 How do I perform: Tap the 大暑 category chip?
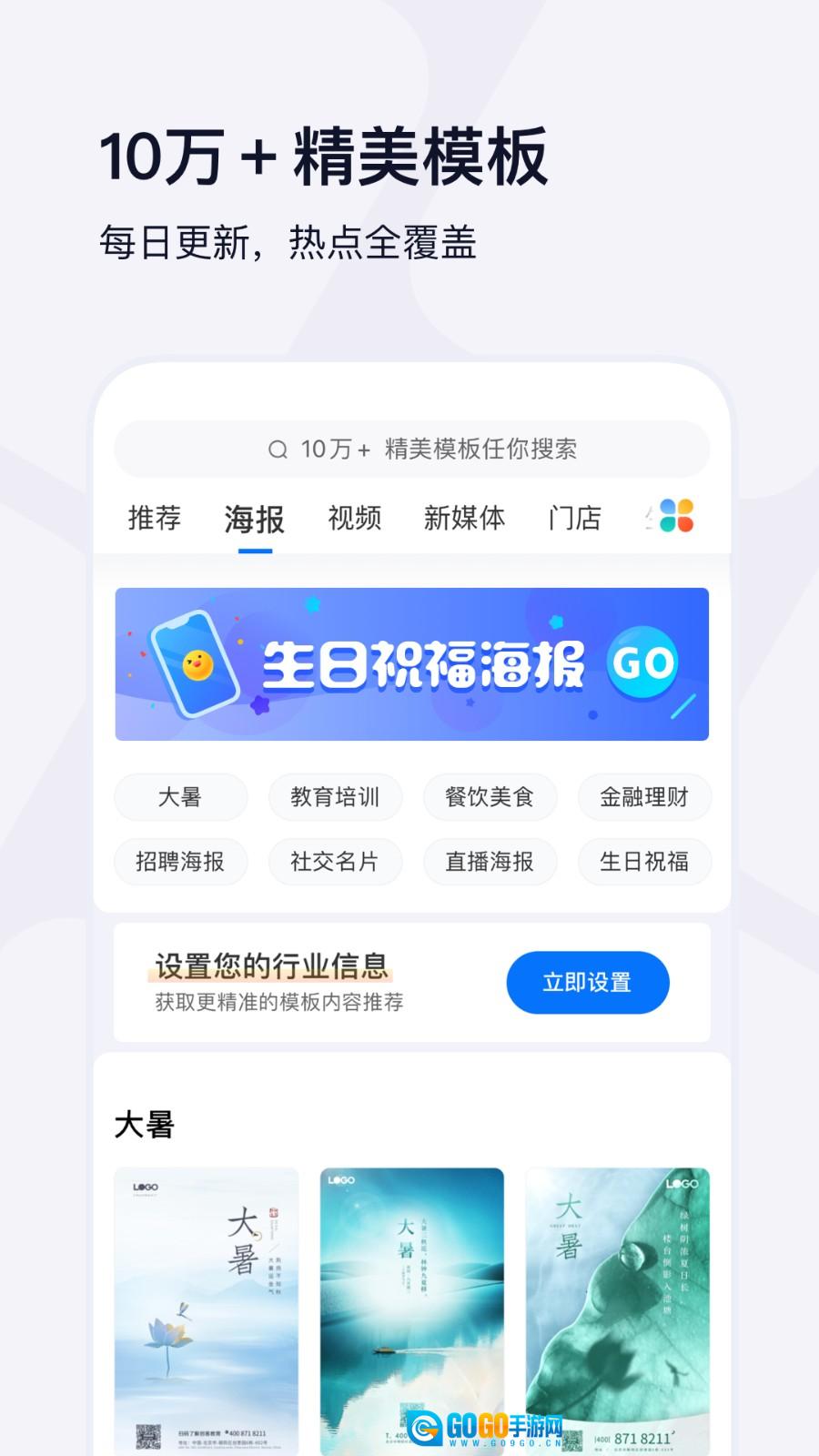180,797
